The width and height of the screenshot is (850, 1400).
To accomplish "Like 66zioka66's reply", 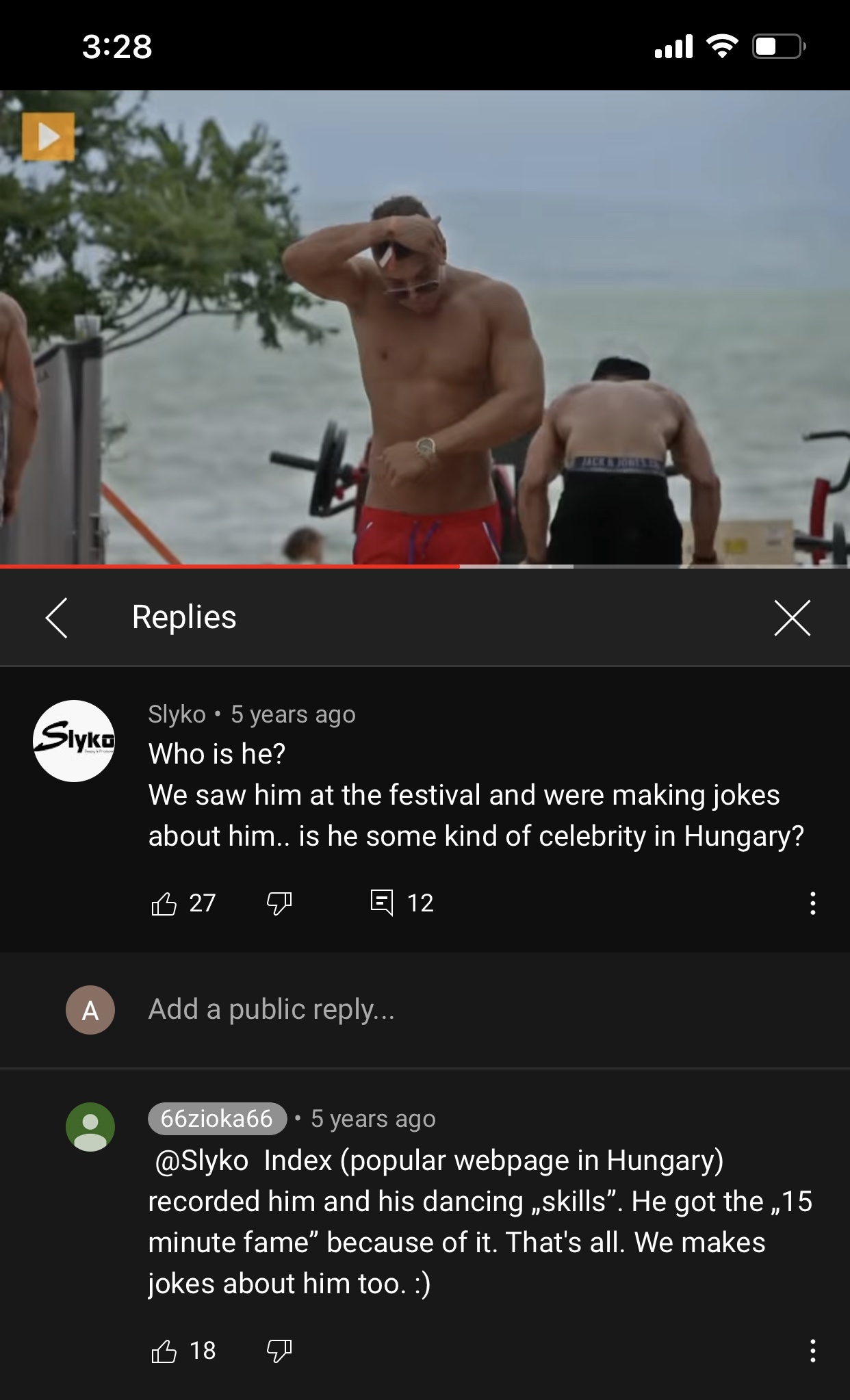I will click(x=164, y=1351).
